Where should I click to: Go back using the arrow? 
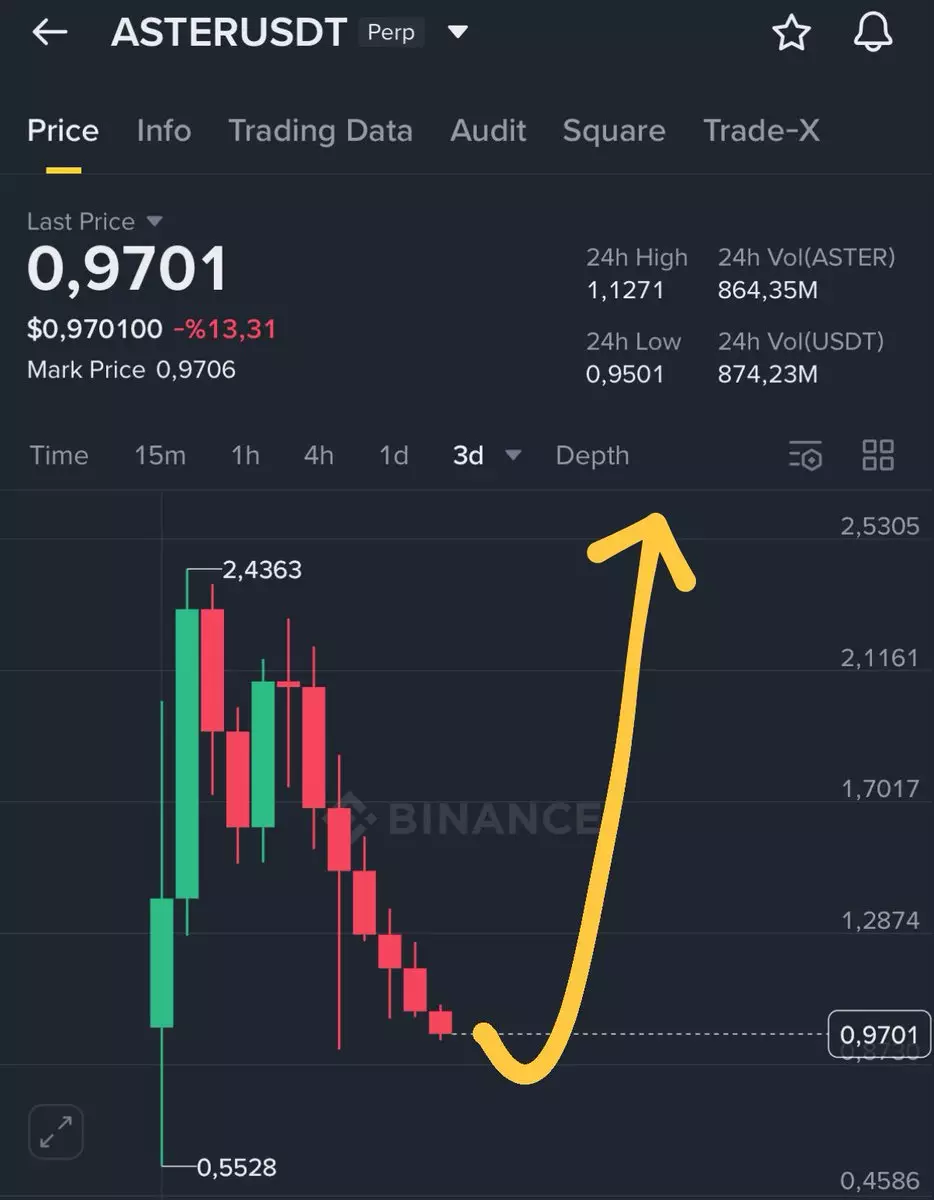click(49, 32)
